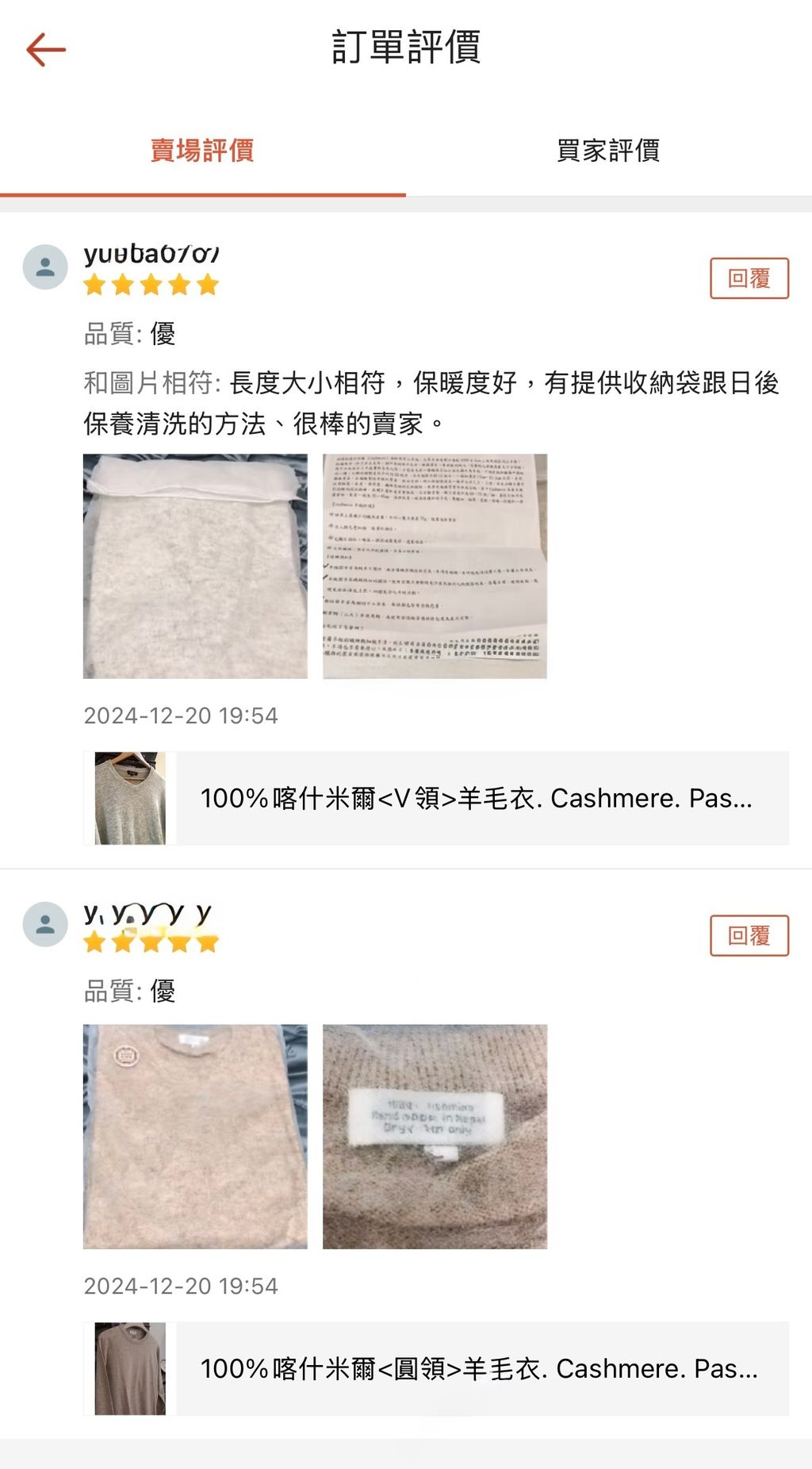Screen dimensions: 812x1469
Task: Select the 賣場評價 tab
Action: tap(201, 152)
